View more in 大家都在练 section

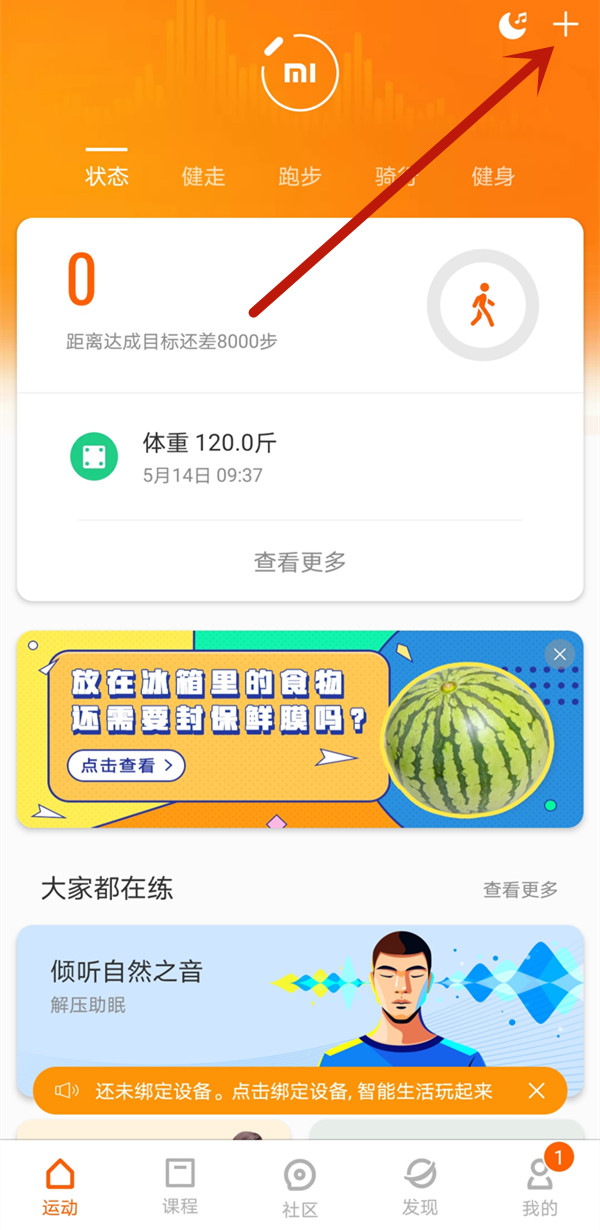(520, 889)
